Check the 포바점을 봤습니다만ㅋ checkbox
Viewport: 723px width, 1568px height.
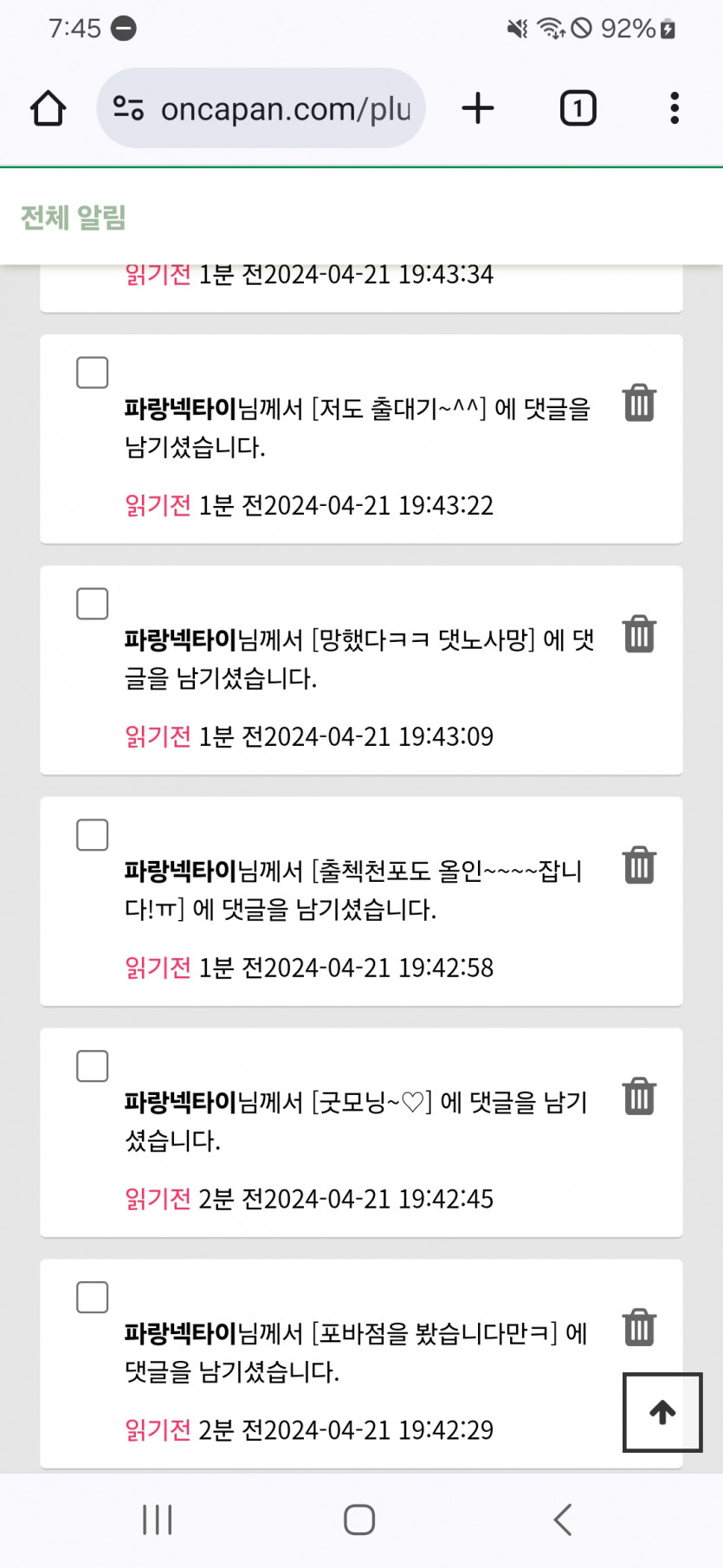click(93, 1298)
